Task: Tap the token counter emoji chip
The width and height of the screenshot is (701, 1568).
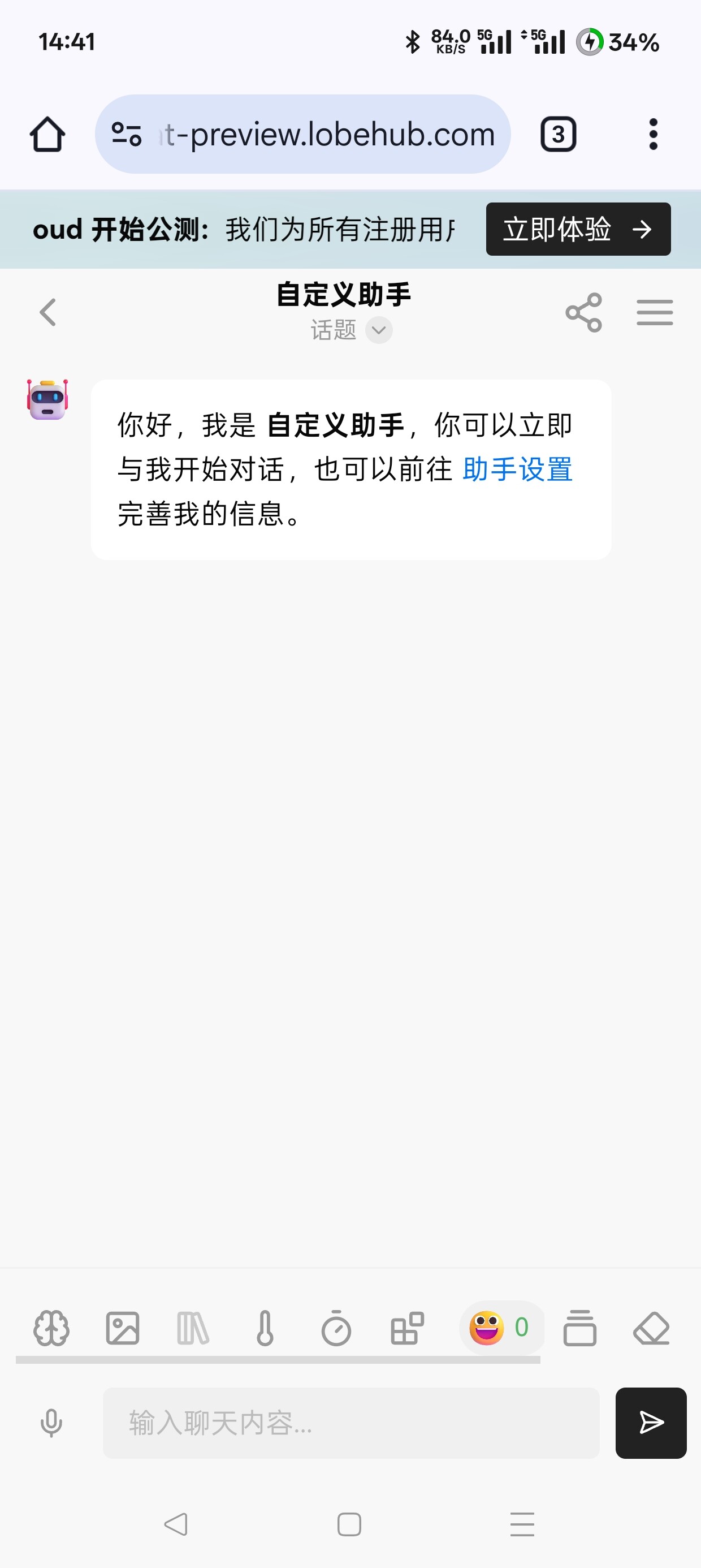Action: [501, 1328]
